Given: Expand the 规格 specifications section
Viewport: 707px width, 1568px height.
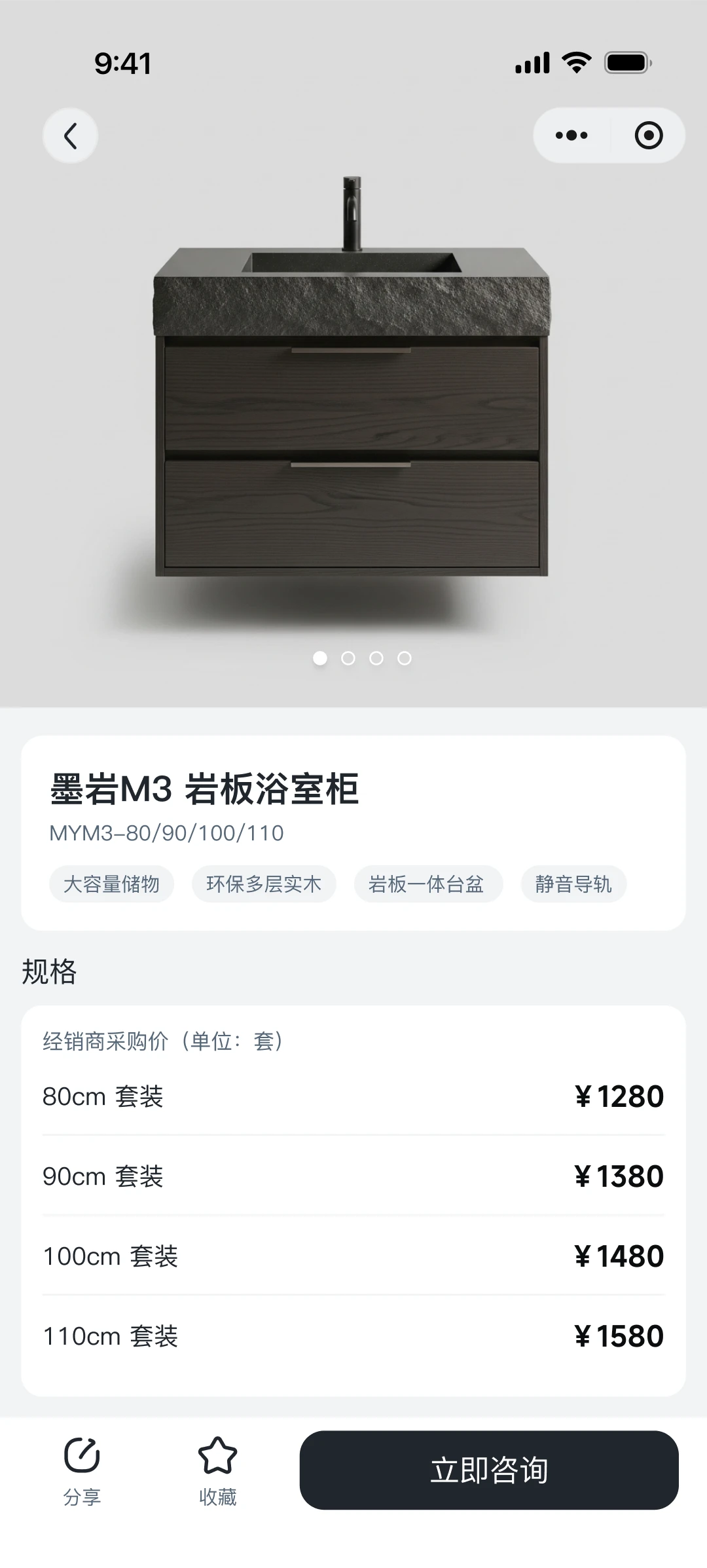Looking at the screenshot, I should pos(49,972).
